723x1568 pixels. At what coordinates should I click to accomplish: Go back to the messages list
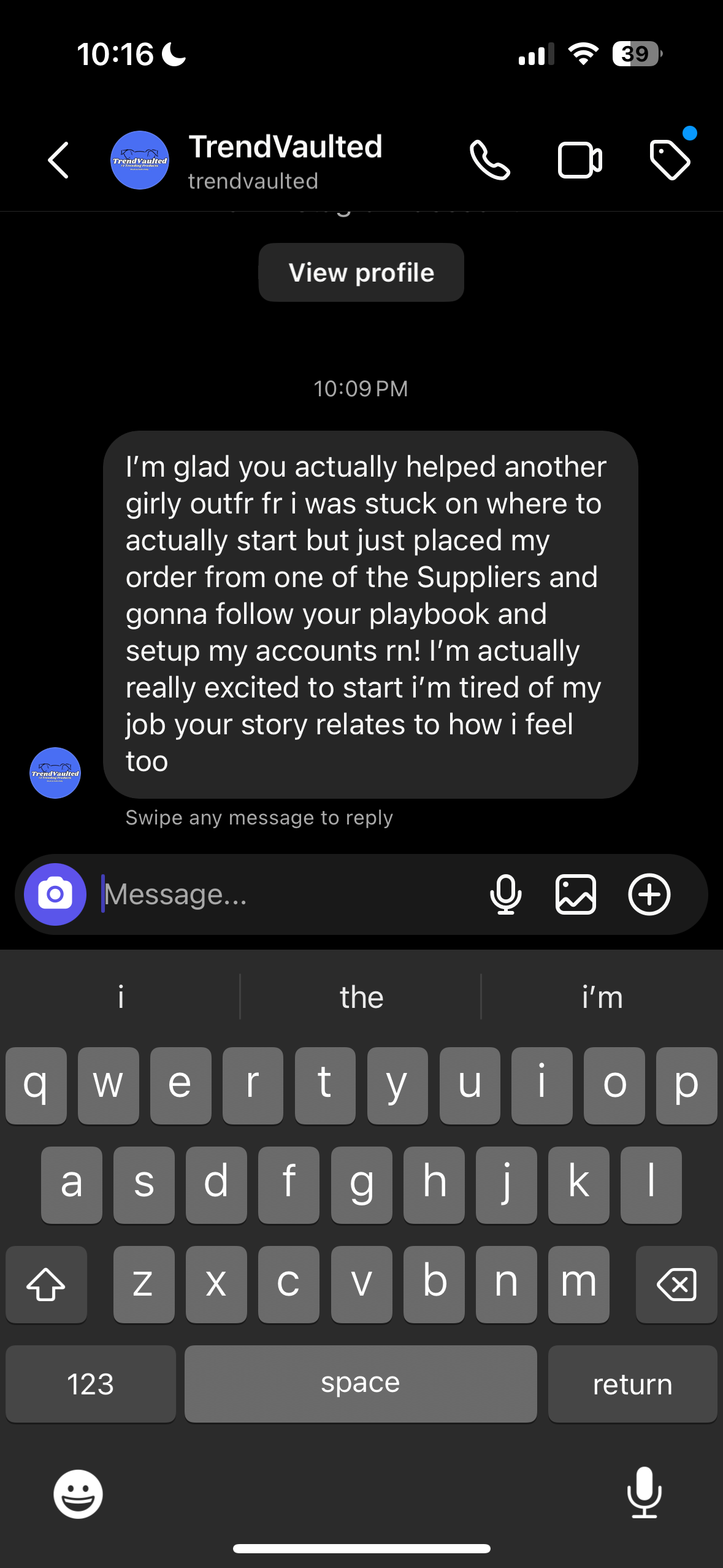point(58,161)
